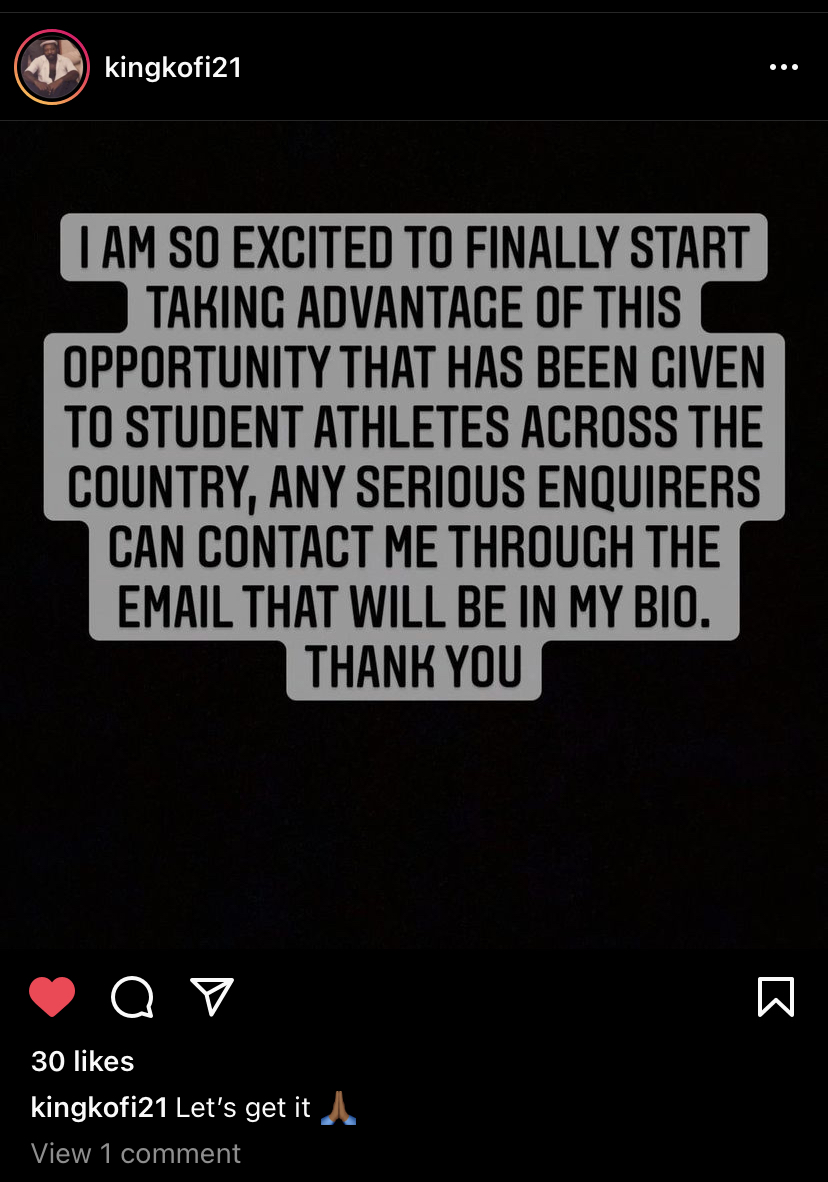The image size is (828, 1182).
Task: Bookmark this post to saved
Action: [776, 997]
